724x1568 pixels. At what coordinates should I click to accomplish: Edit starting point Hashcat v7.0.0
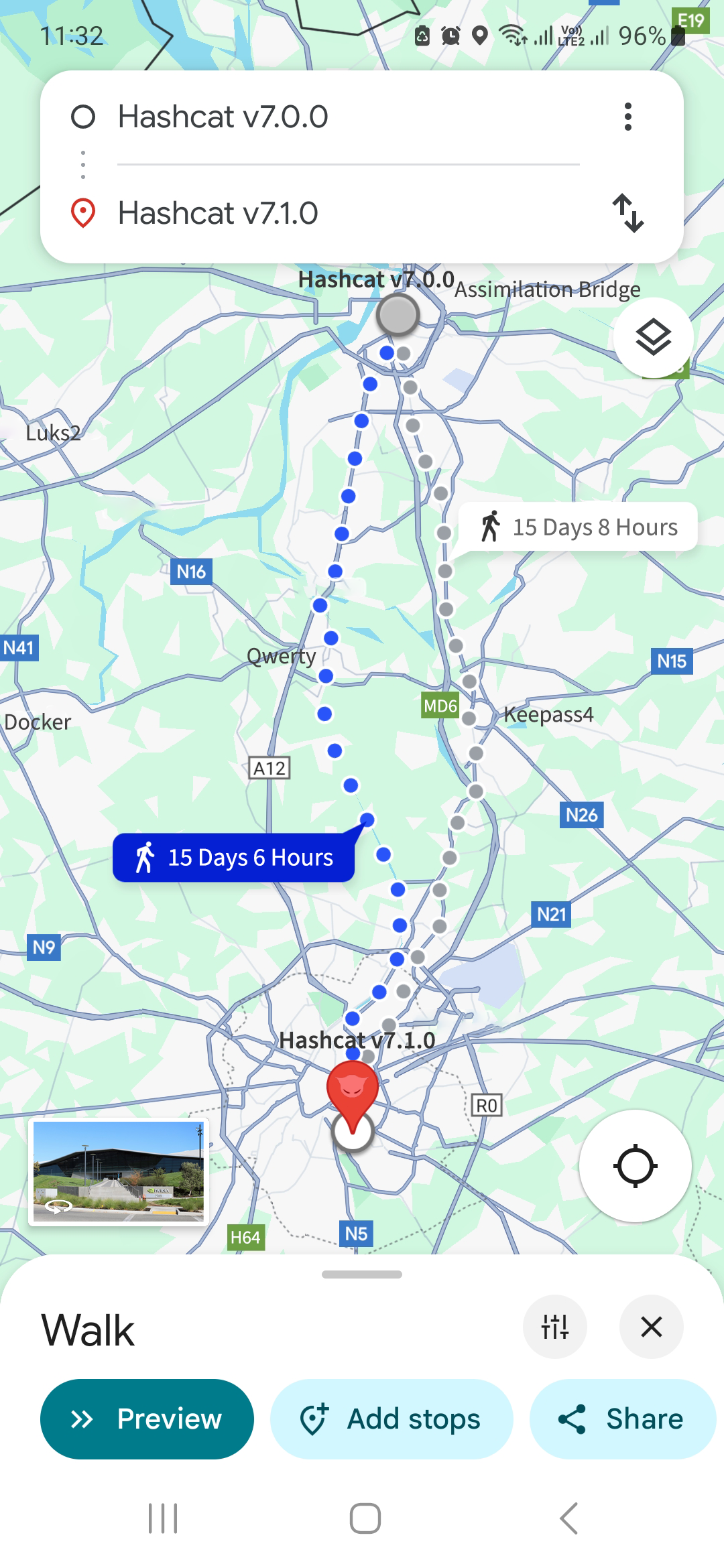coord(349,117)
